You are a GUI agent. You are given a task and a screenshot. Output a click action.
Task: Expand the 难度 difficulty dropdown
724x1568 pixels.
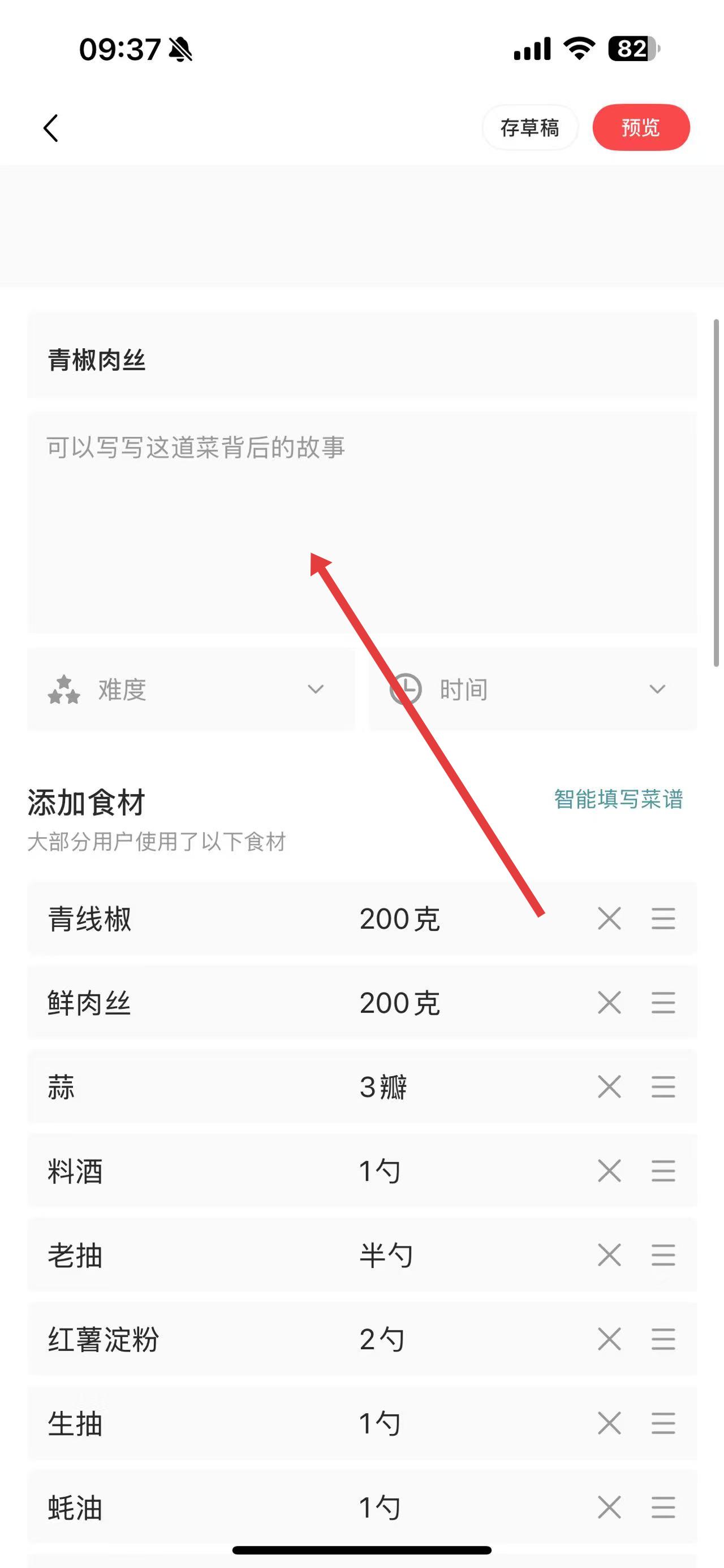tap(191, 690)
